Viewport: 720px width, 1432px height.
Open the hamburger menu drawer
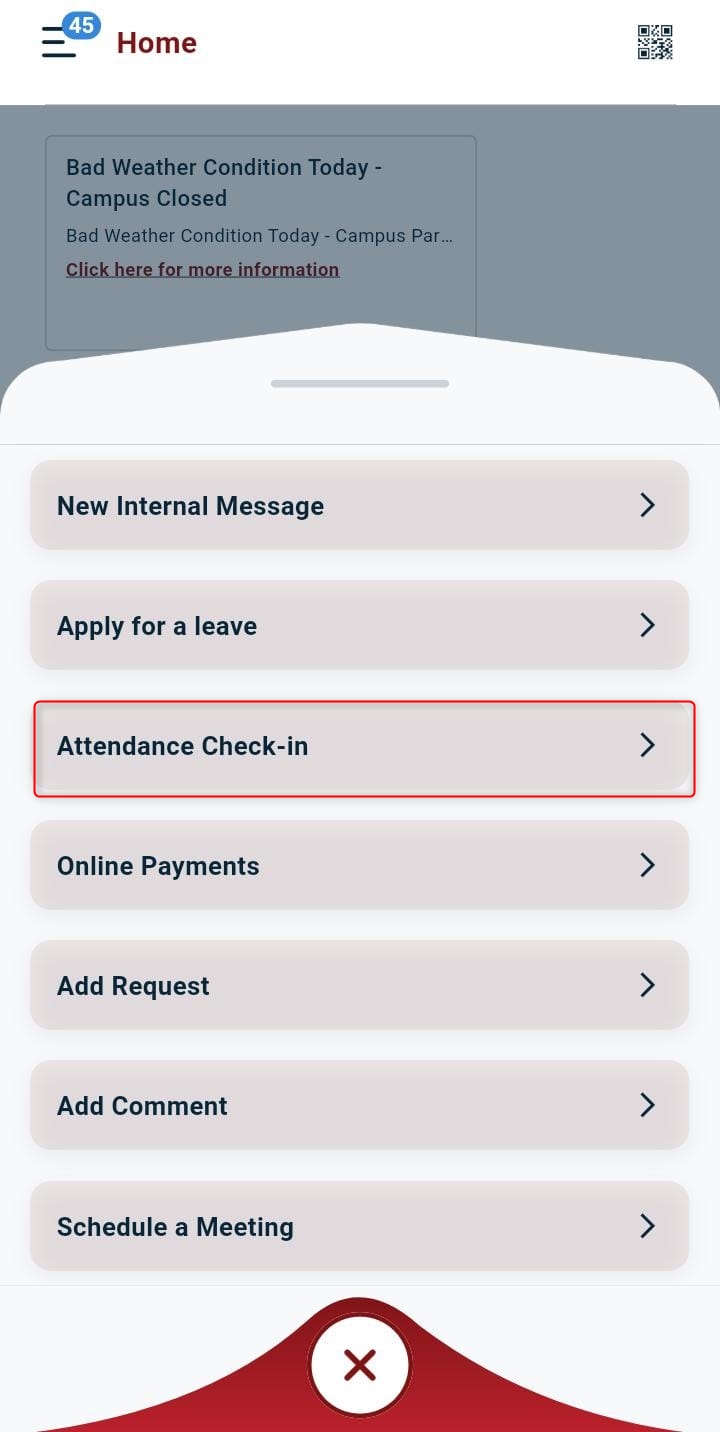click(59, 42)
